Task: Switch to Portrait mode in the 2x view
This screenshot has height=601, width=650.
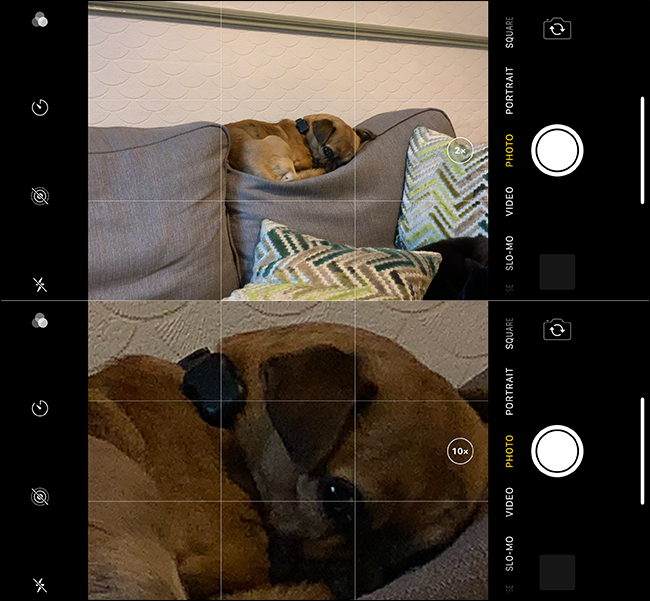Action: pyautogui.click(x=509, y=91)
